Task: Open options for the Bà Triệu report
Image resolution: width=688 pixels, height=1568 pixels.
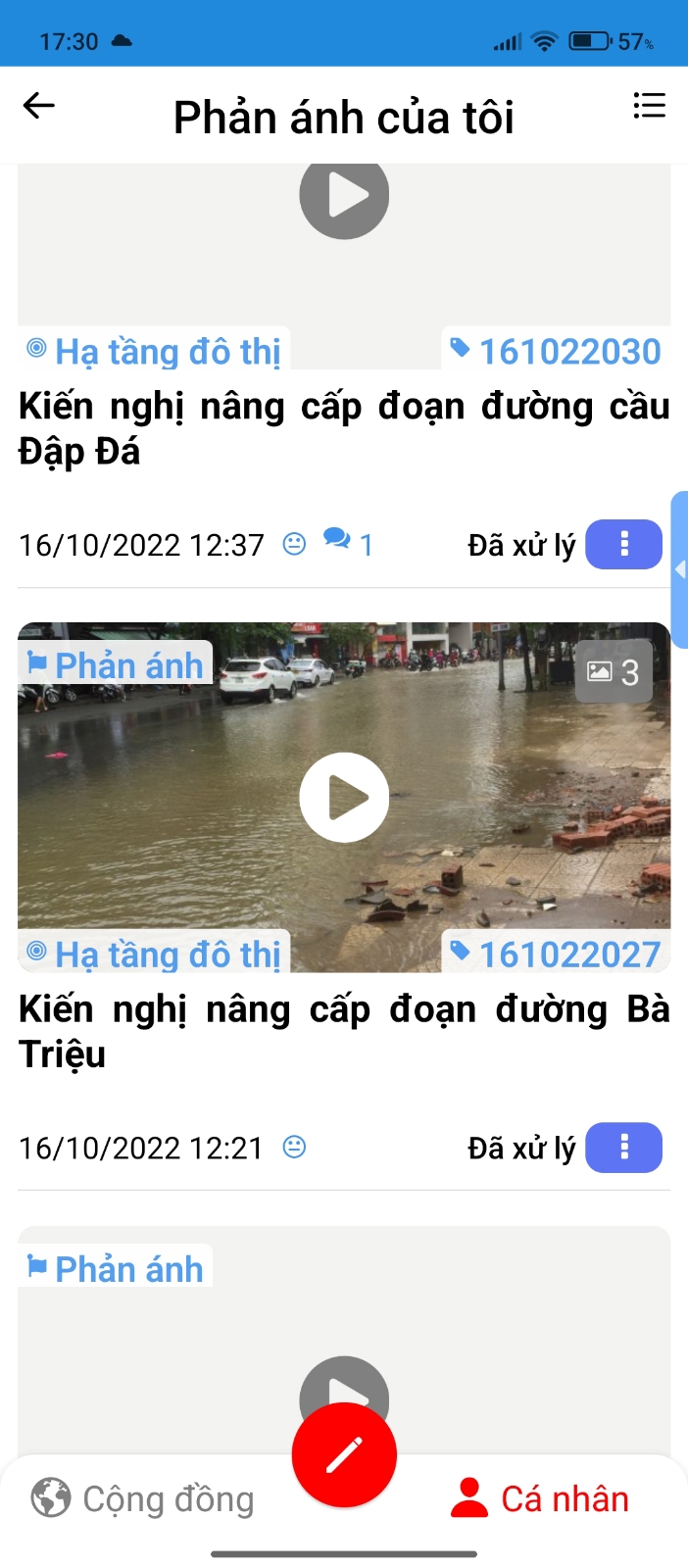Action: pyautogui.click(x=623, y=1148)
